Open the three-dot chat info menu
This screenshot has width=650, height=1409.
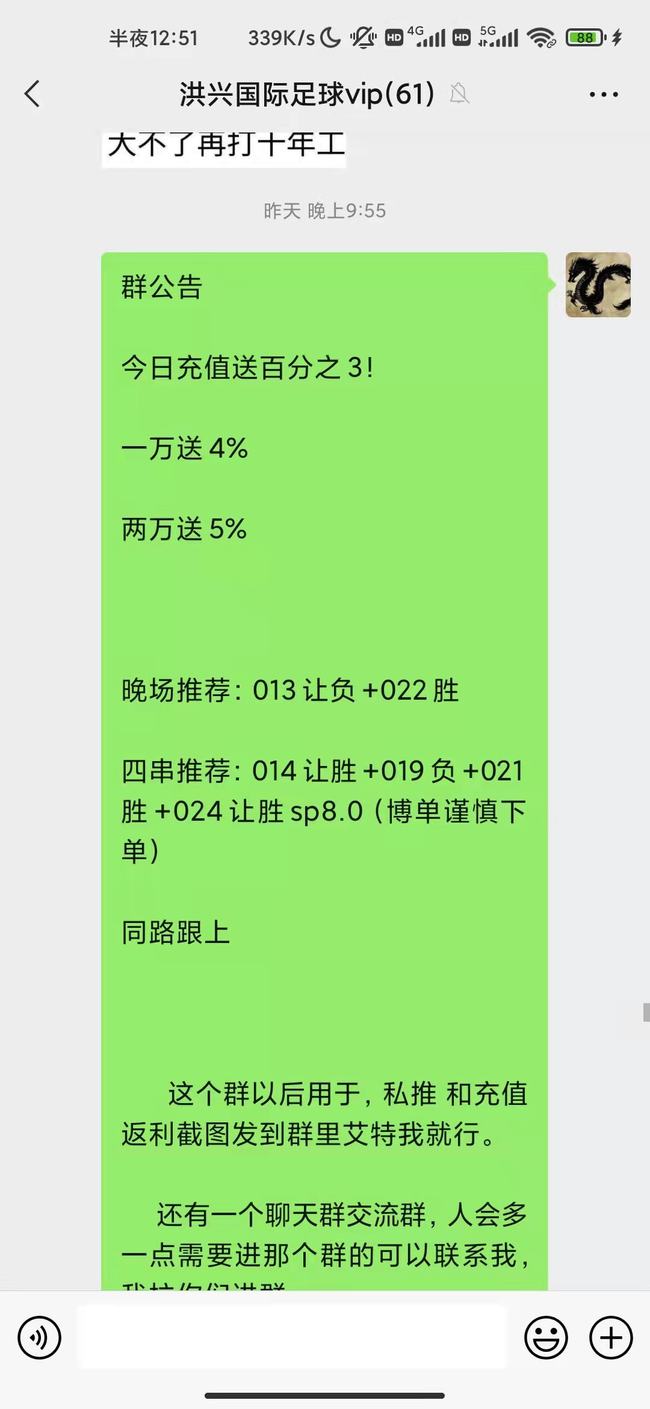[604, 94]
